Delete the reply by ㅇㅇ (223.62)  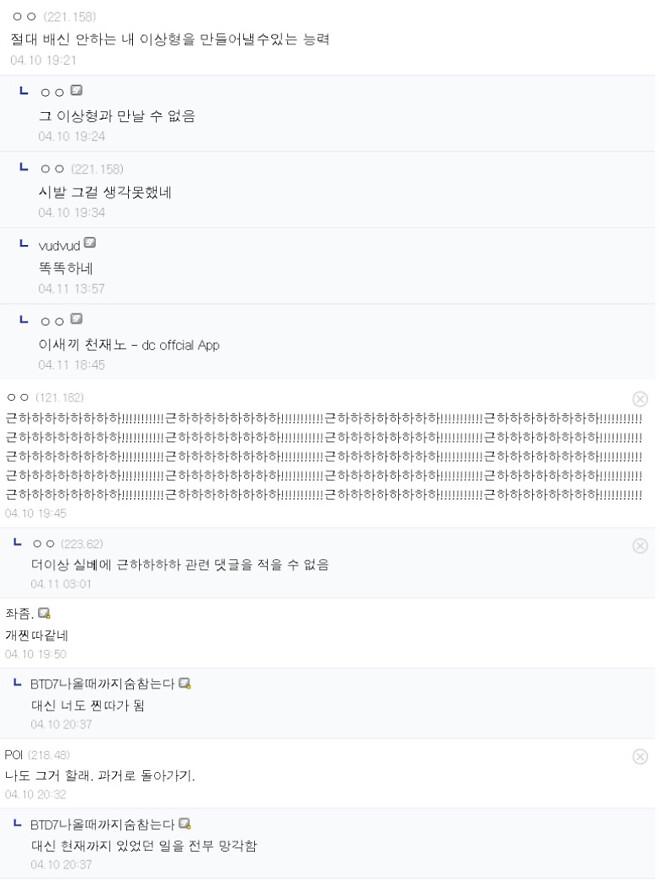pyautogui.click(x=640, y=546)
